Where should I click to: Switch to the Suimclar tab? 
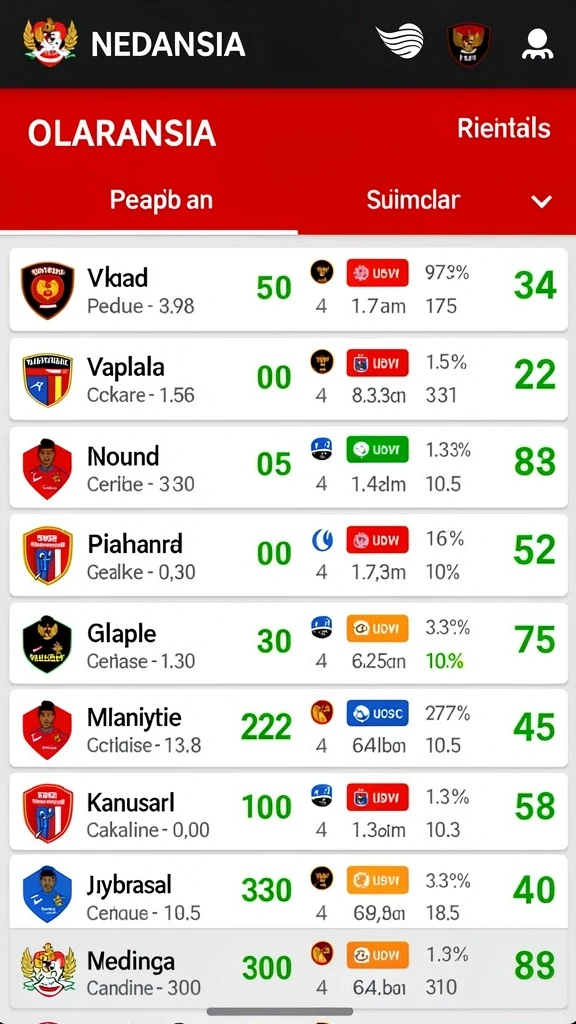413,200
